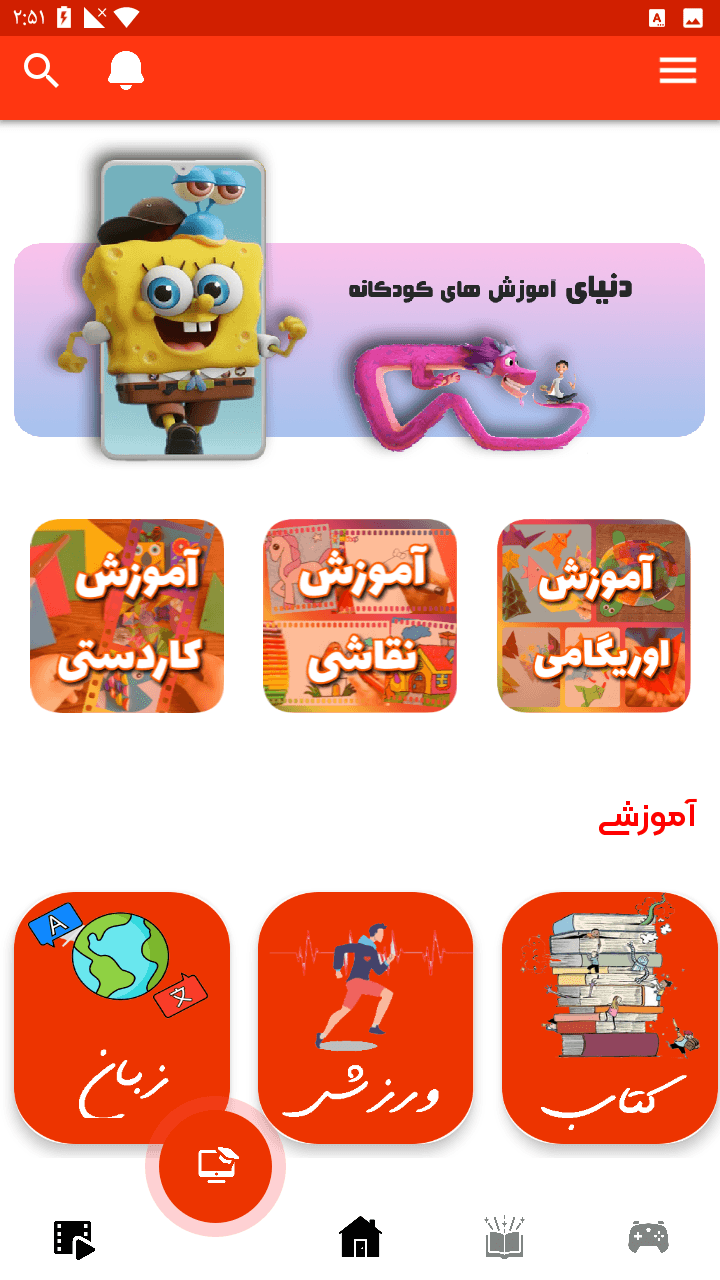Switch to the magic book tab
Viewport: 720px width, 1280px height.
pos(505,1238)
